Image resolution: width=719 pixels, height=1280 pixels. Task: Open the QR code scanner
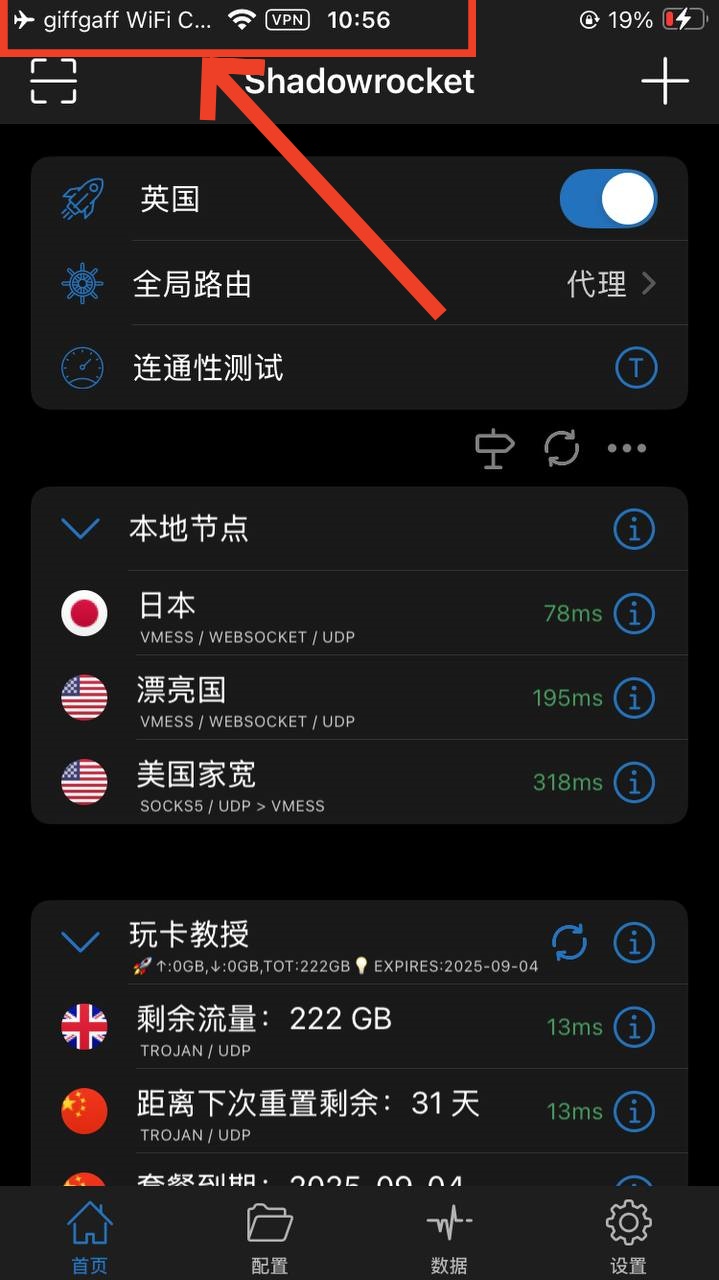54,81
